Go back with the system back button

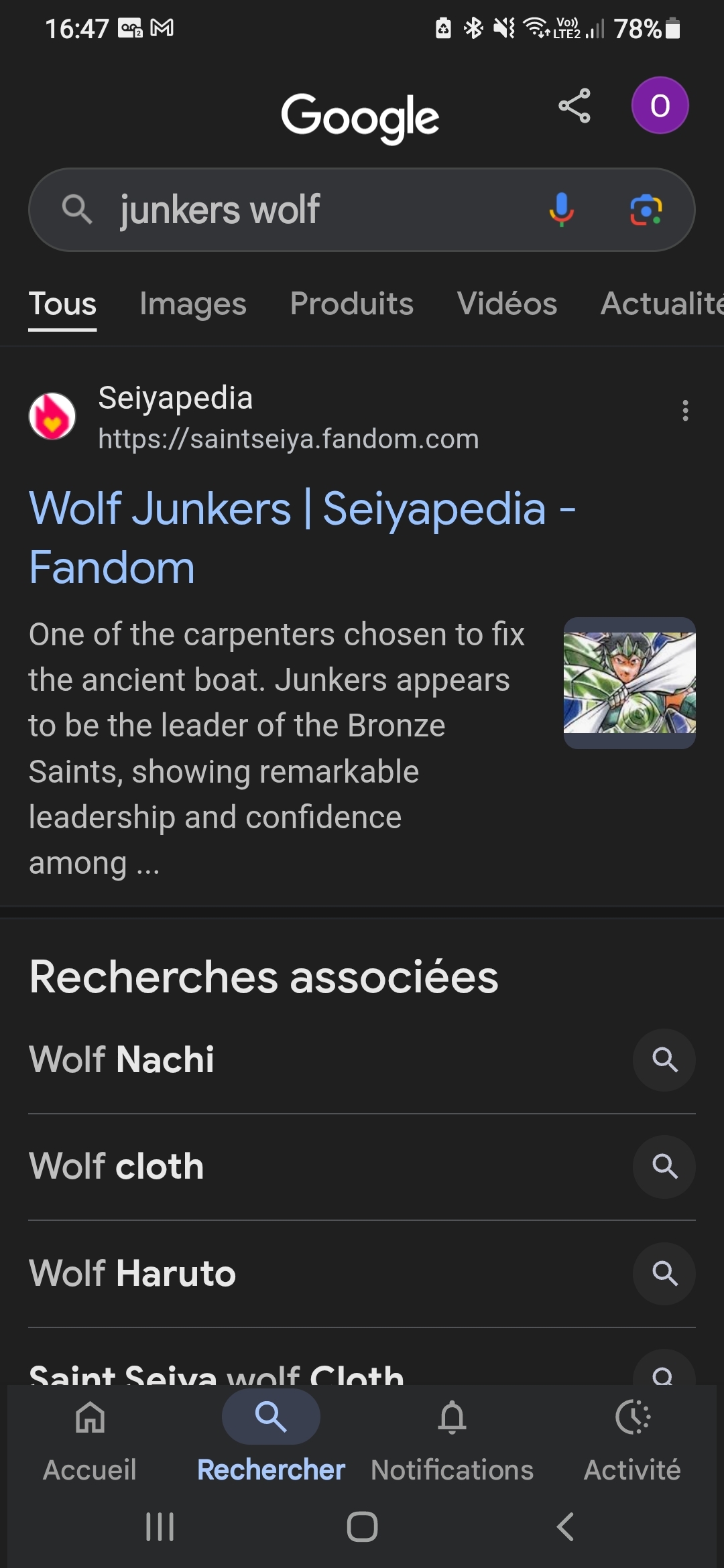click(x=565, y=1527)
